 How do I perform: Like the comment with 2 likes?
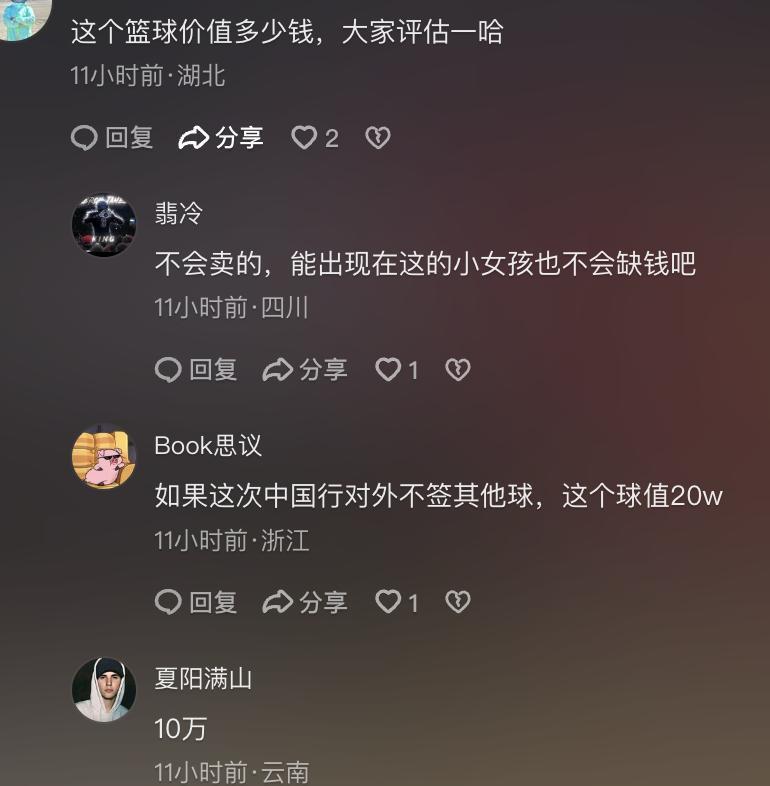305,138
